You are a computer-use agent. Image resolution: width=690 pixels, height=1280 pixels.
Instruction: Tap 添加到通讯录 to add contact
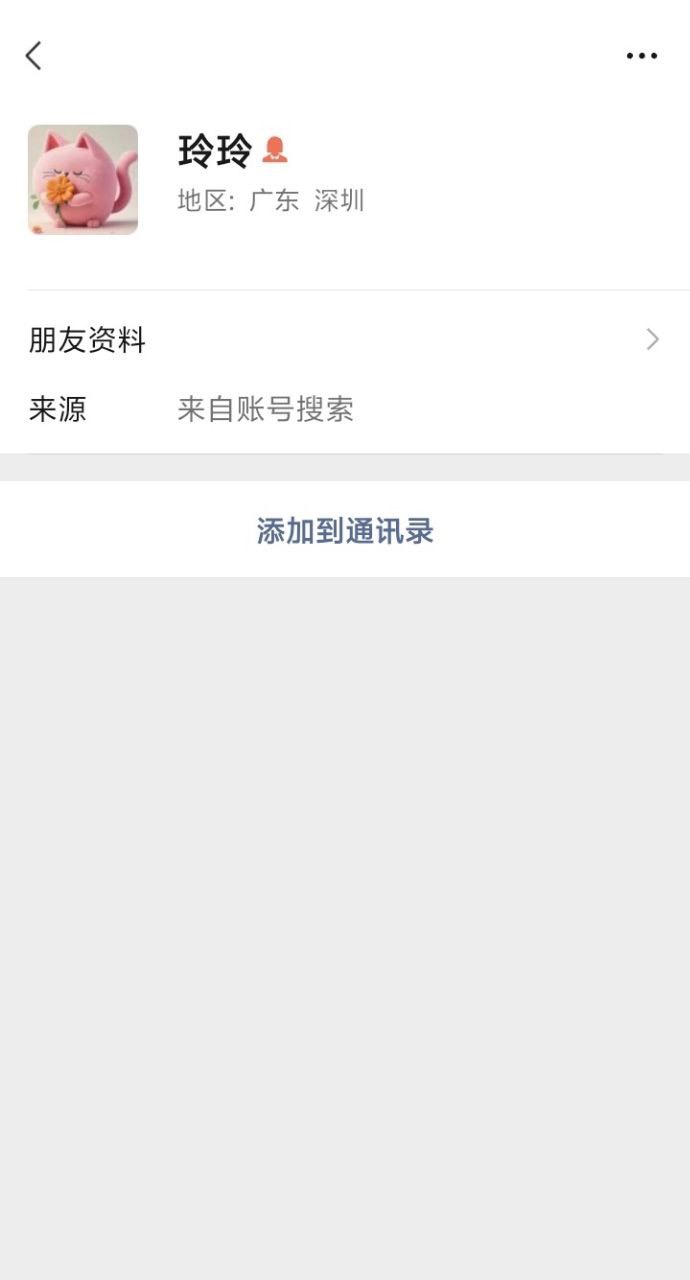pos(345,531)
